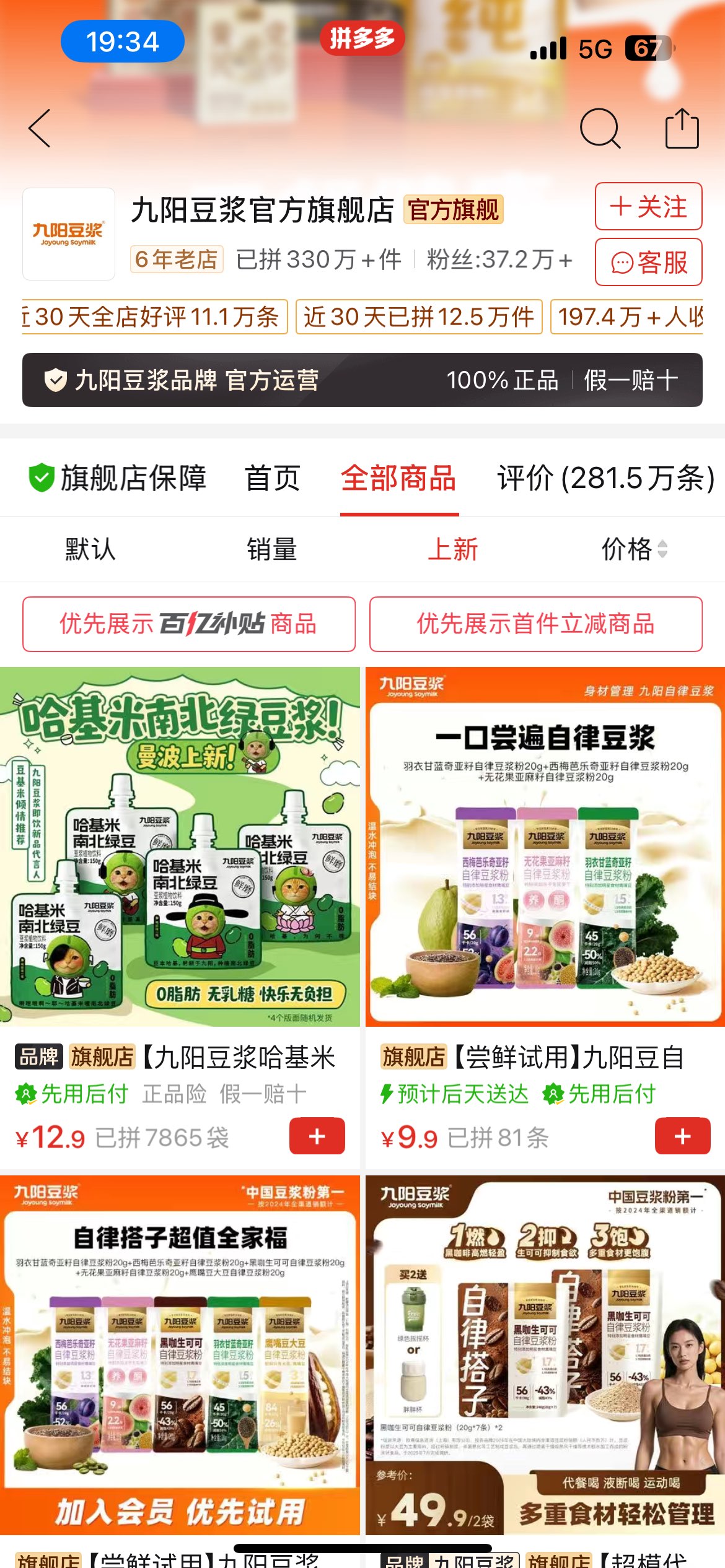Enable 优先展示百亿补贴商品 filter
The width and height of the screenshot is (725, 1568).
(189, 624)
